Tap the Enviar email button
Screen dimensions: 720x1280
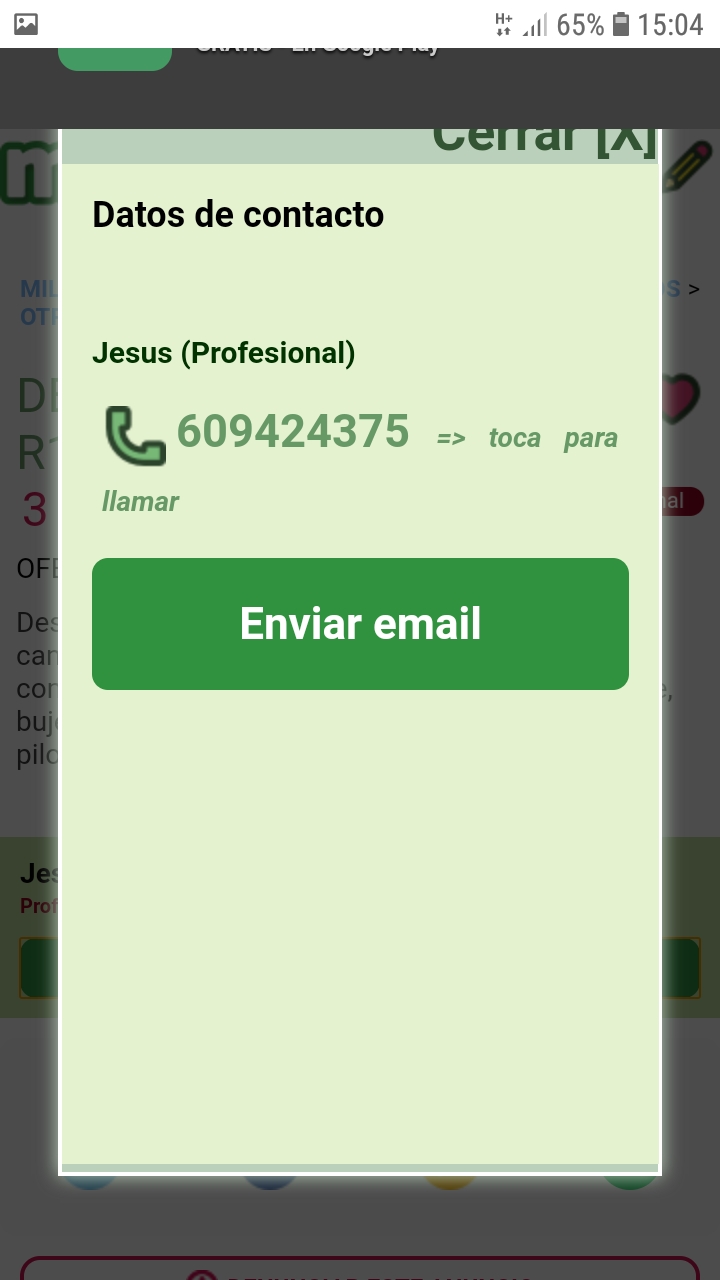point(360,624)
